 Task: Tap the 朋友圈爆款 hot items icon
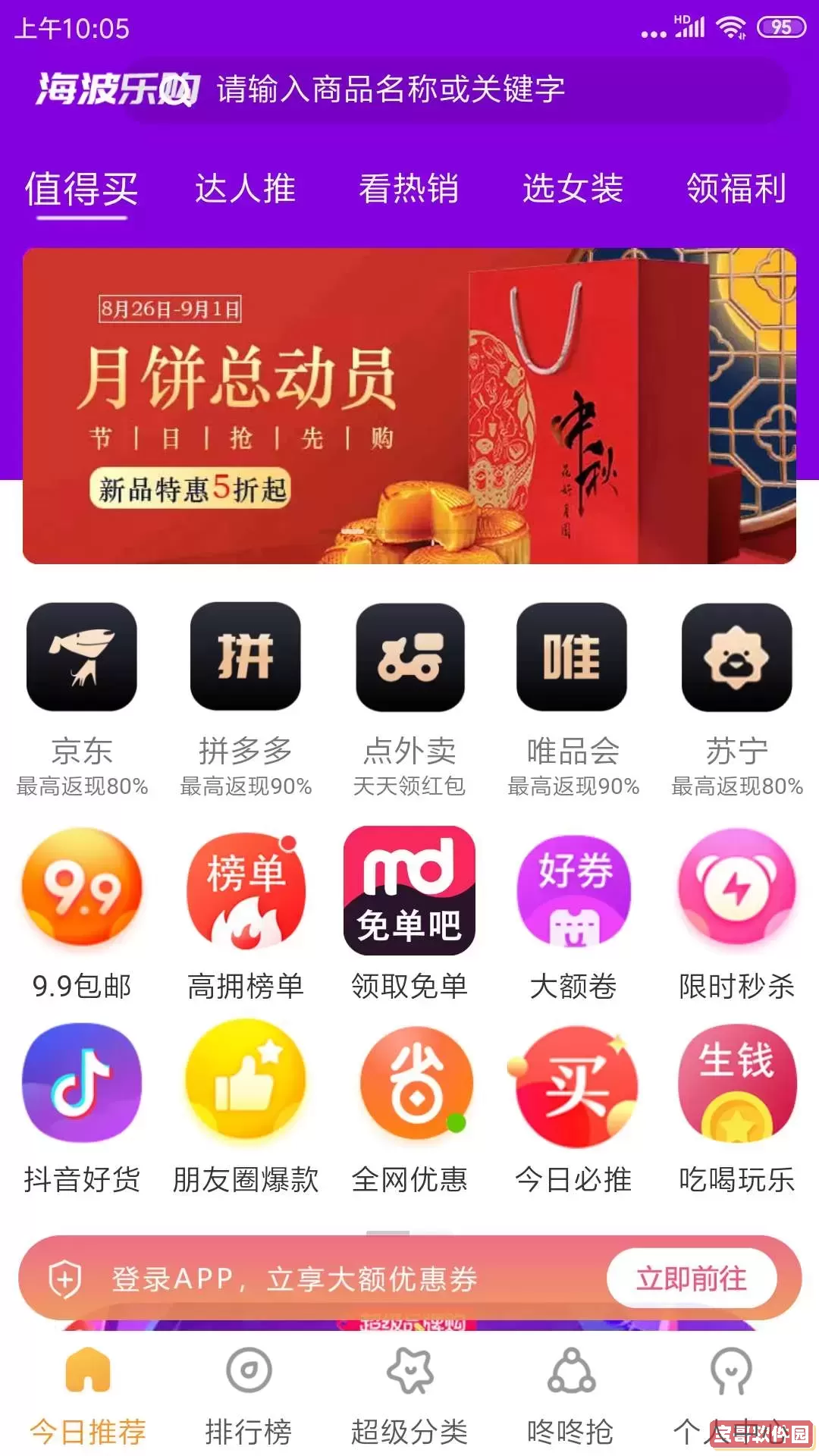(246, 1084)
